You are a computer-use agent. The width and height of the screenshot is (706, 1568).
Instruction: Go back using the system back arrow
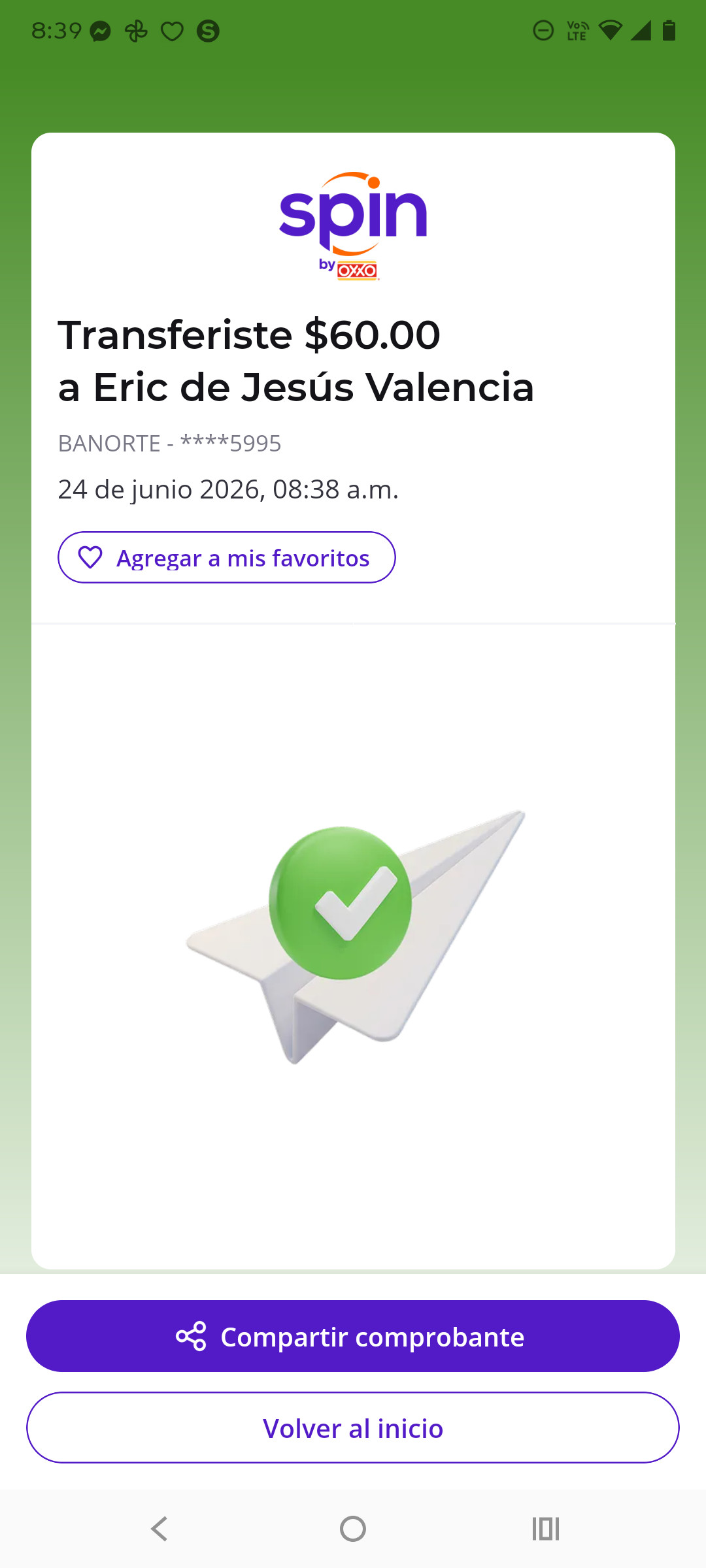[x=160, y=1529]
